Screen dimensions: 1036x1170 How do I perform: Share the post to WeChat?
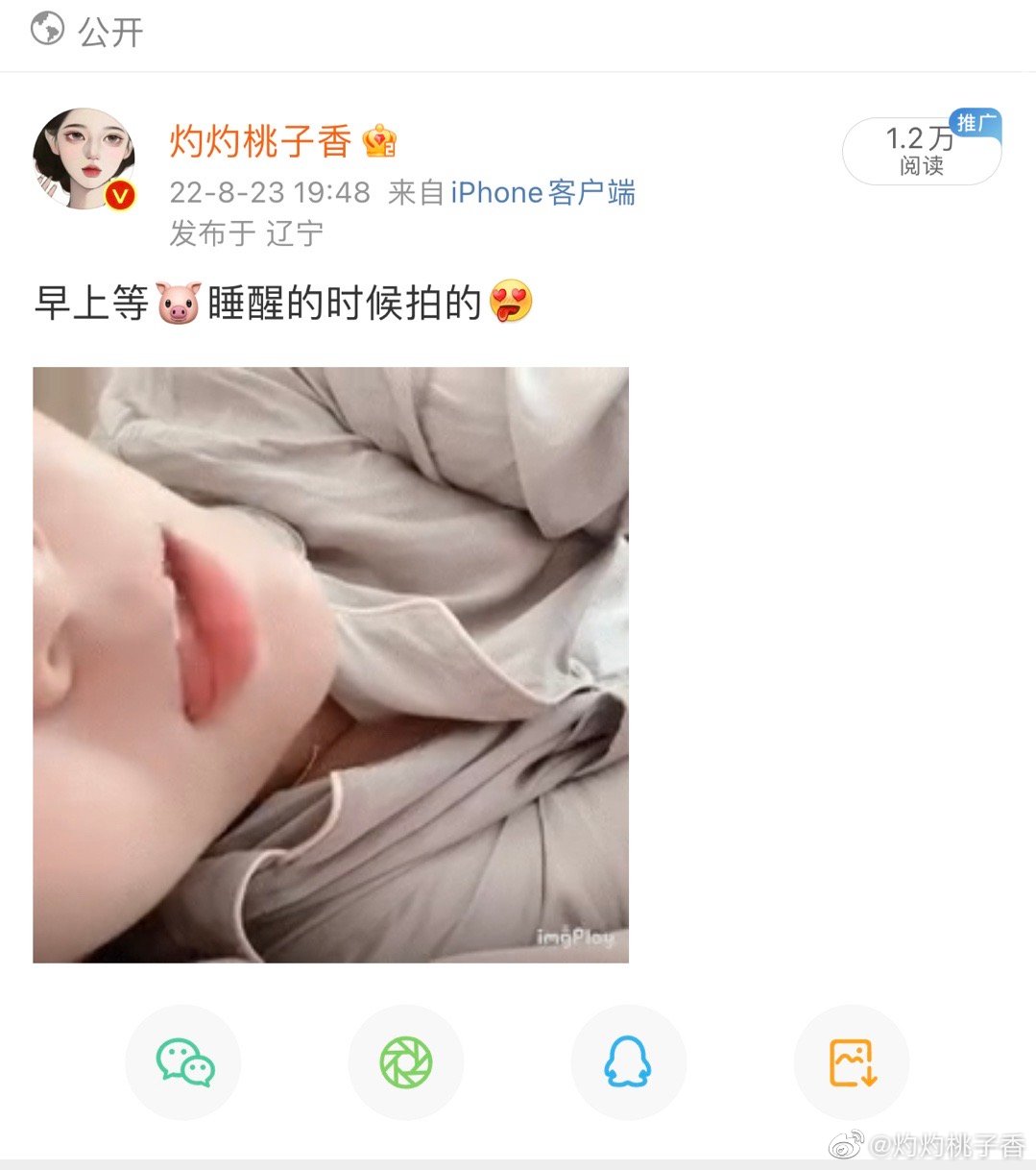click(x=183, y=1062)
